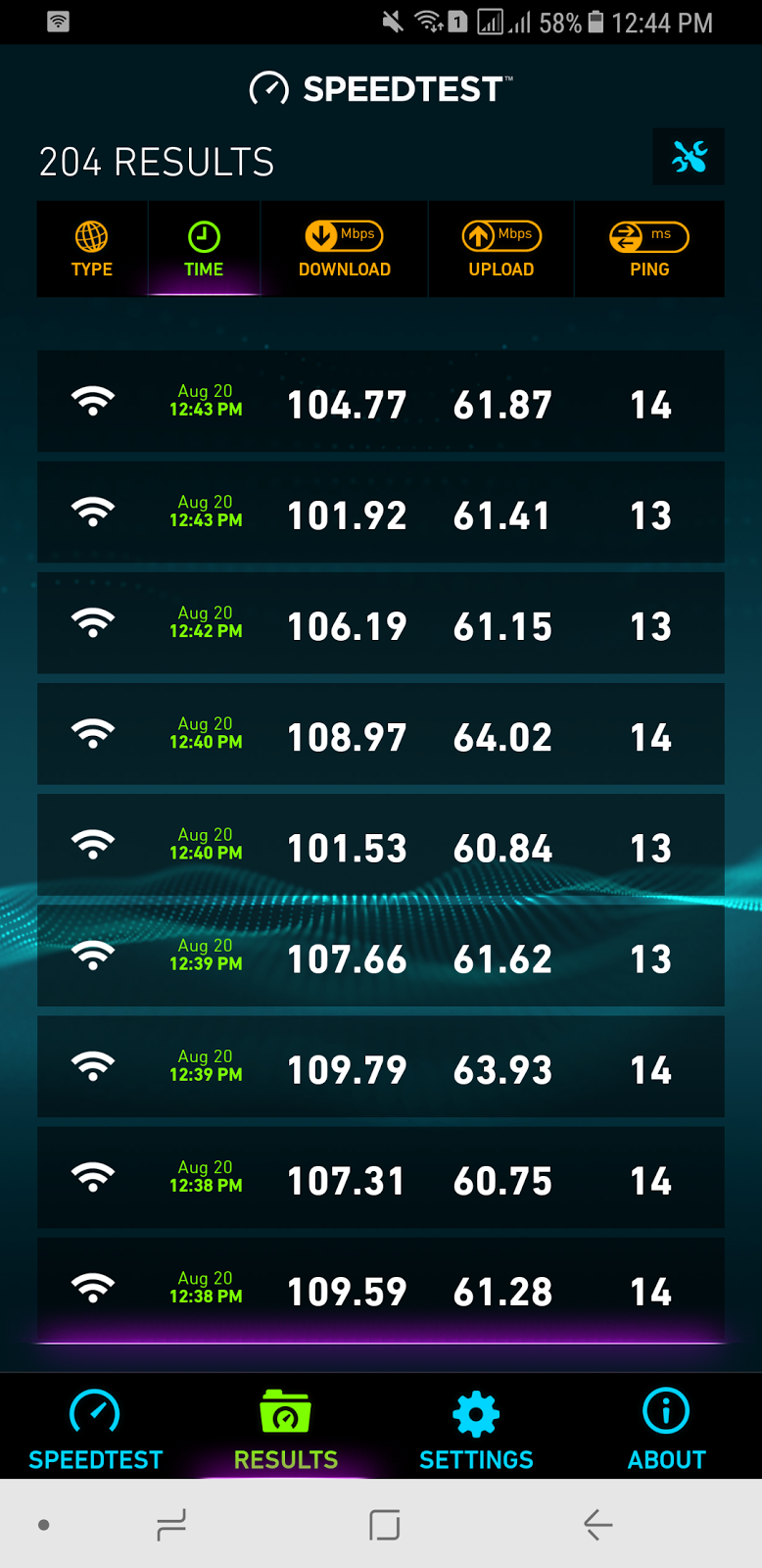
Task: Sort results by Time
Action: [204, 249]
